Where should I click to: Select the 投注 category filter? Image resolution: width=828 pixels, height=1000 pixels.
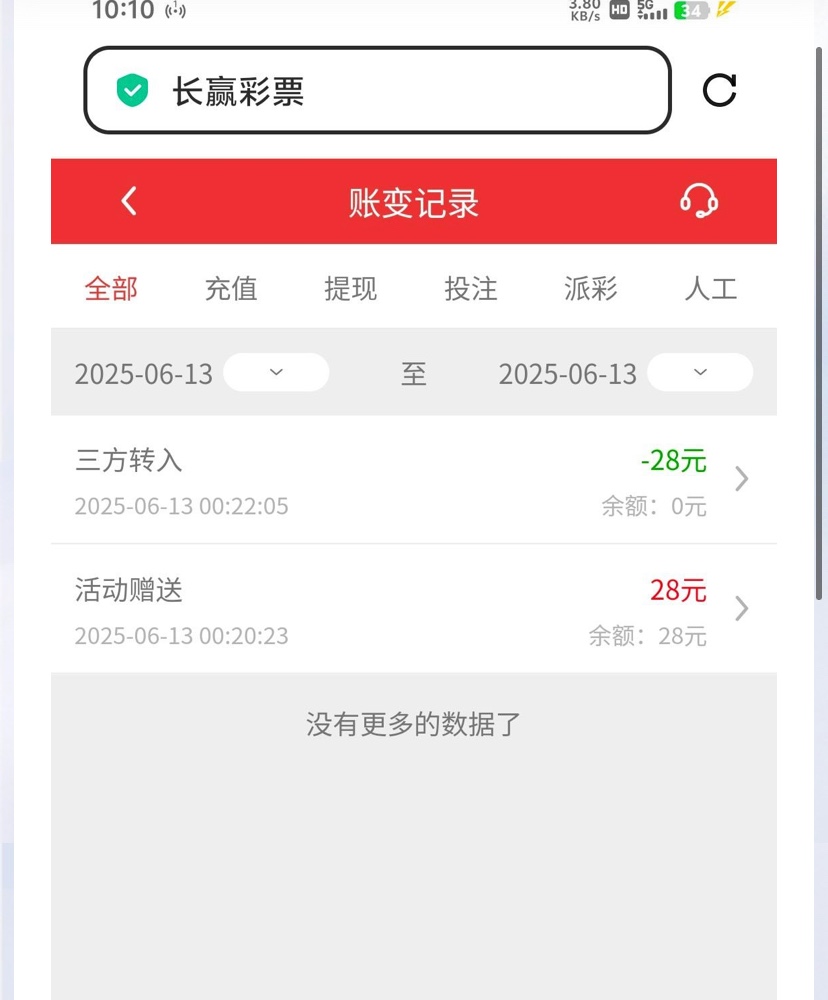(470, 289)
